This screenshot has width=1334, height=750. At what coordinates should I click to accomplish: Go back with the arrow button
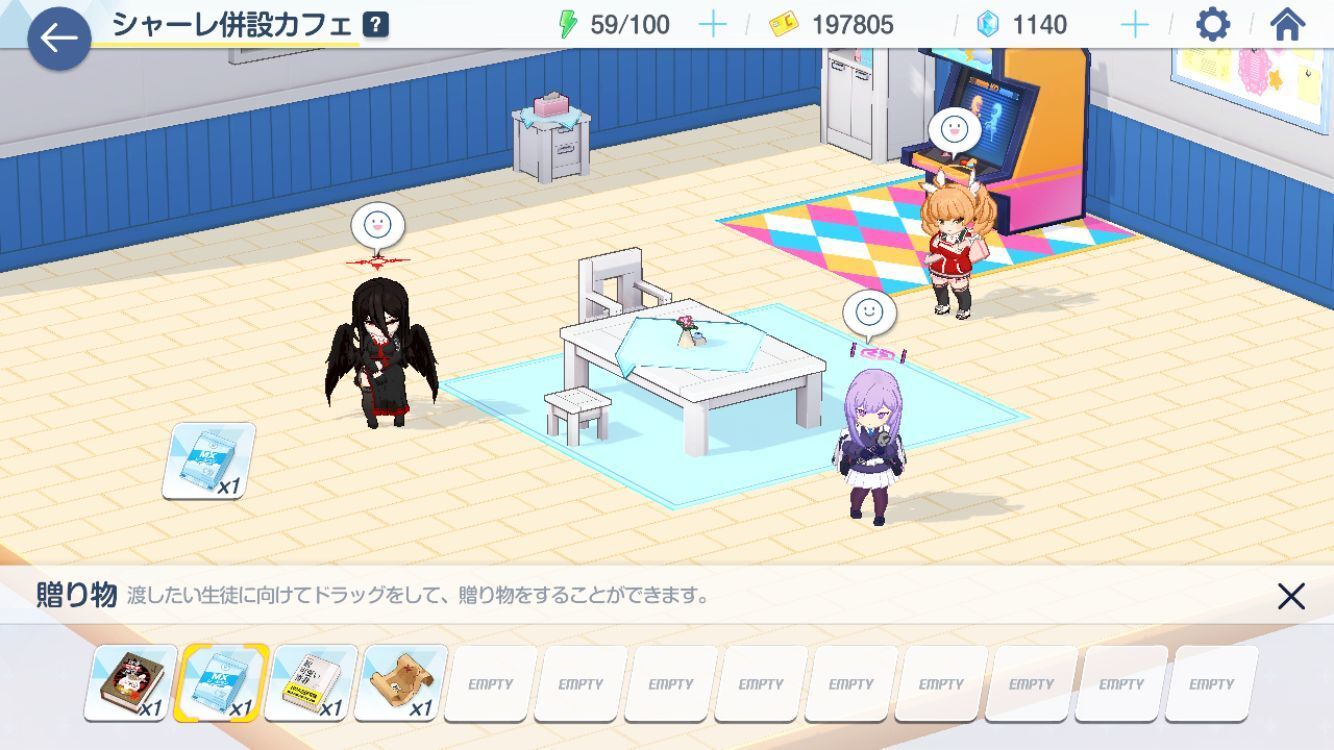(59, 38)
